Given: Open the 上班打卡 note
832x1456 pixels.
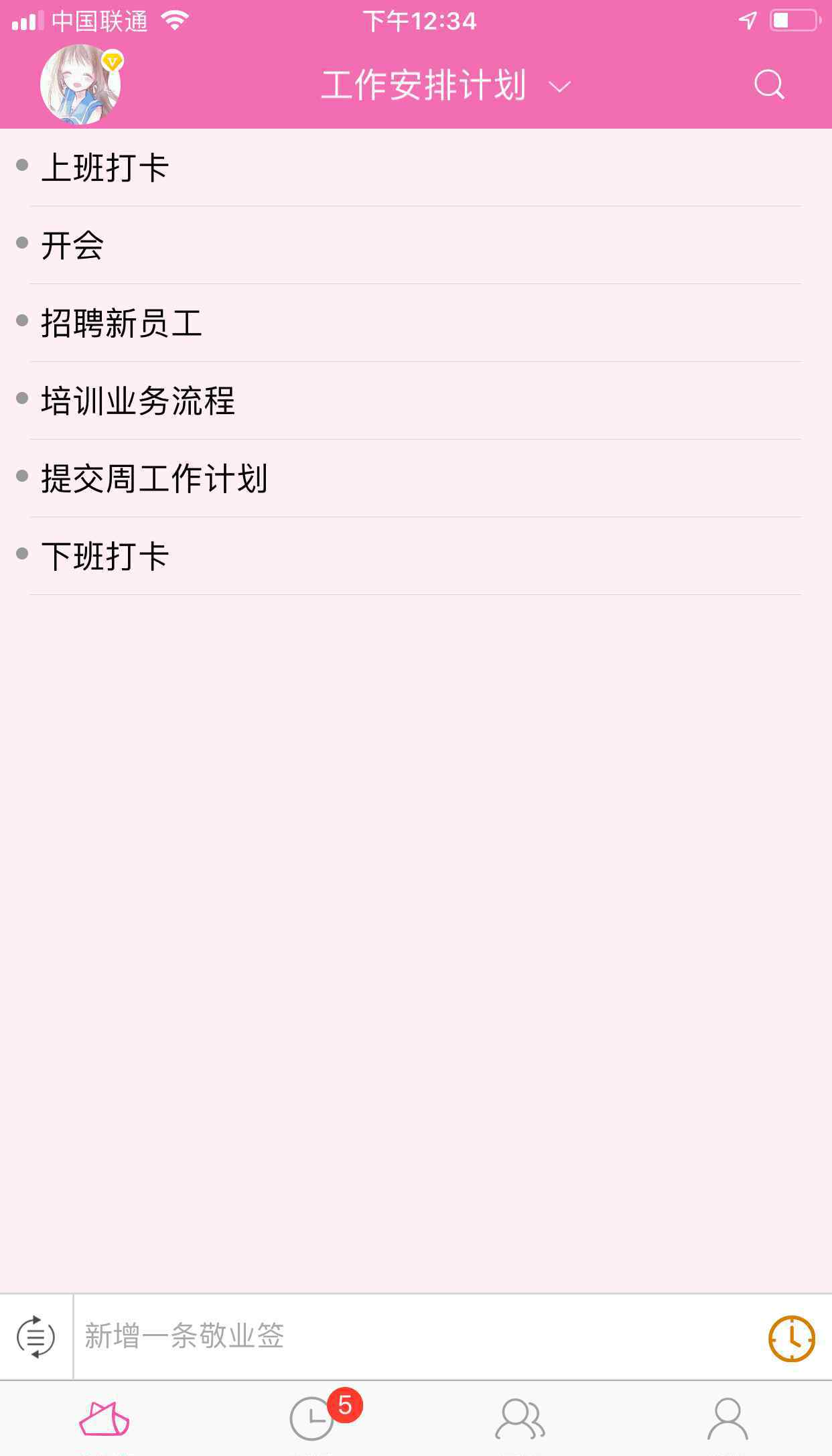Looking at the screenshot, I should 415,168.
